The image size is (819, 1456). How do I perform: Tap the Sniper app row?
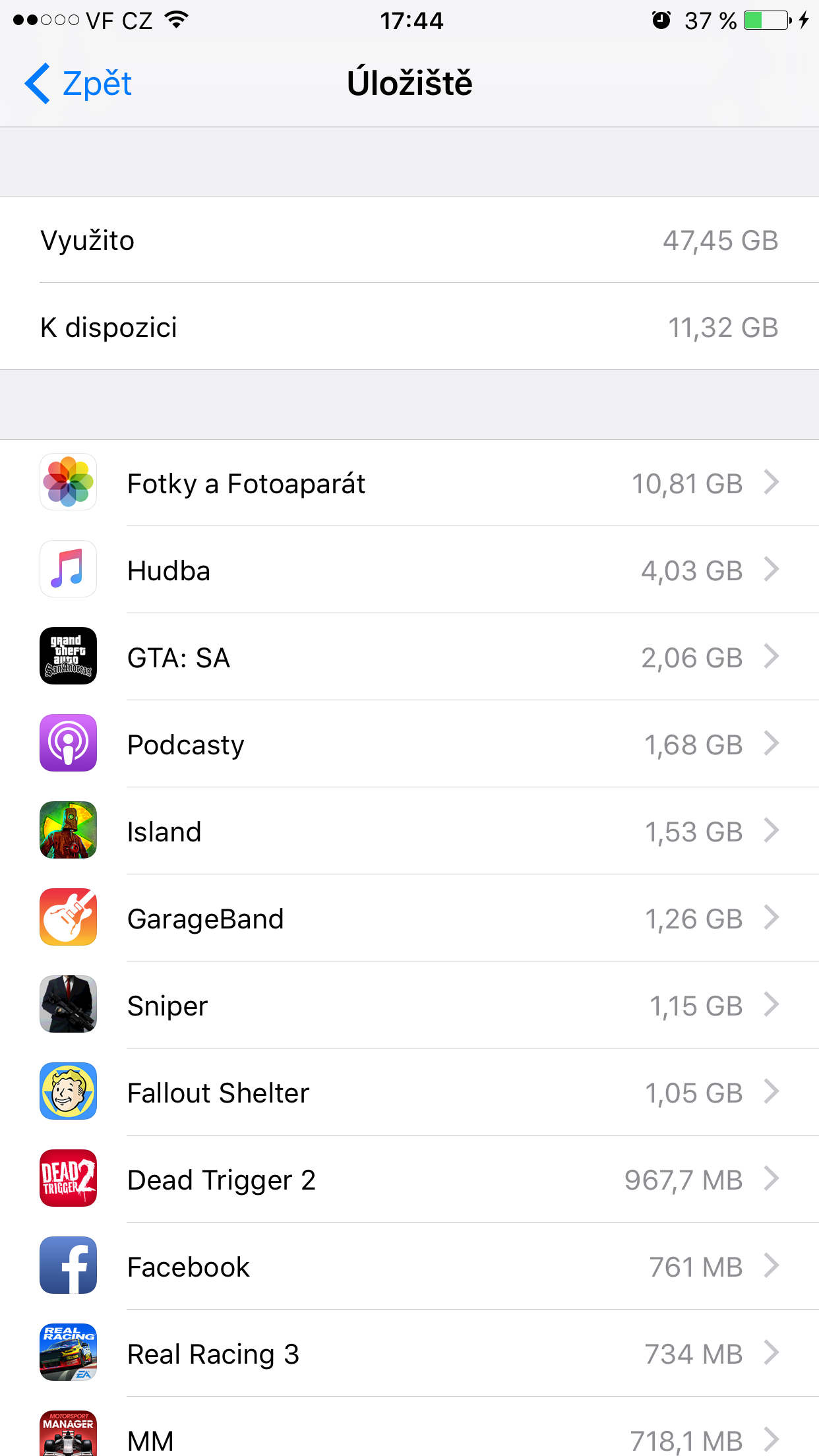pos(409,1006)
